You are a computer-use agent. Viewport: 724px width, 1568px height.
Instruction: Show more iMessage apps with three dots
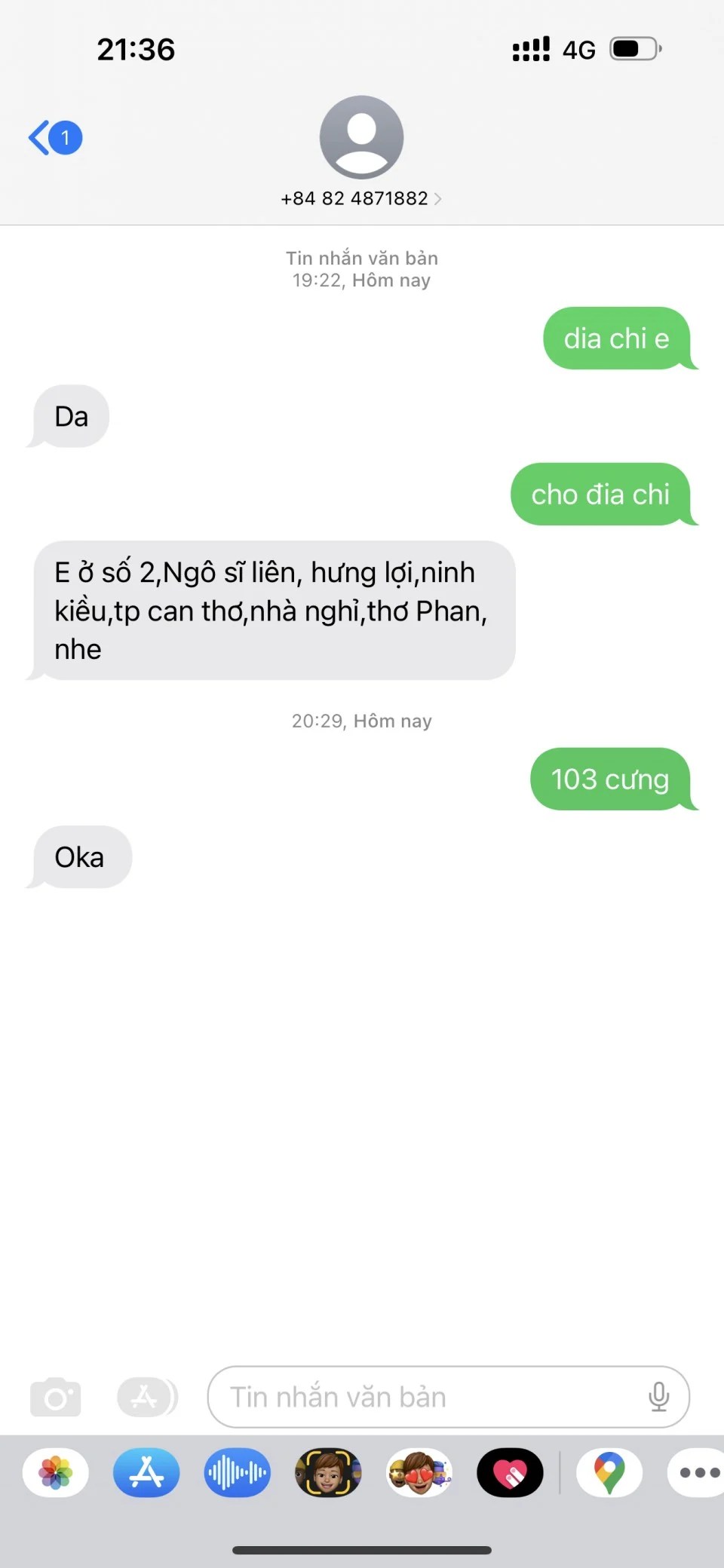pyautogui.click(x=698, y=1472)
